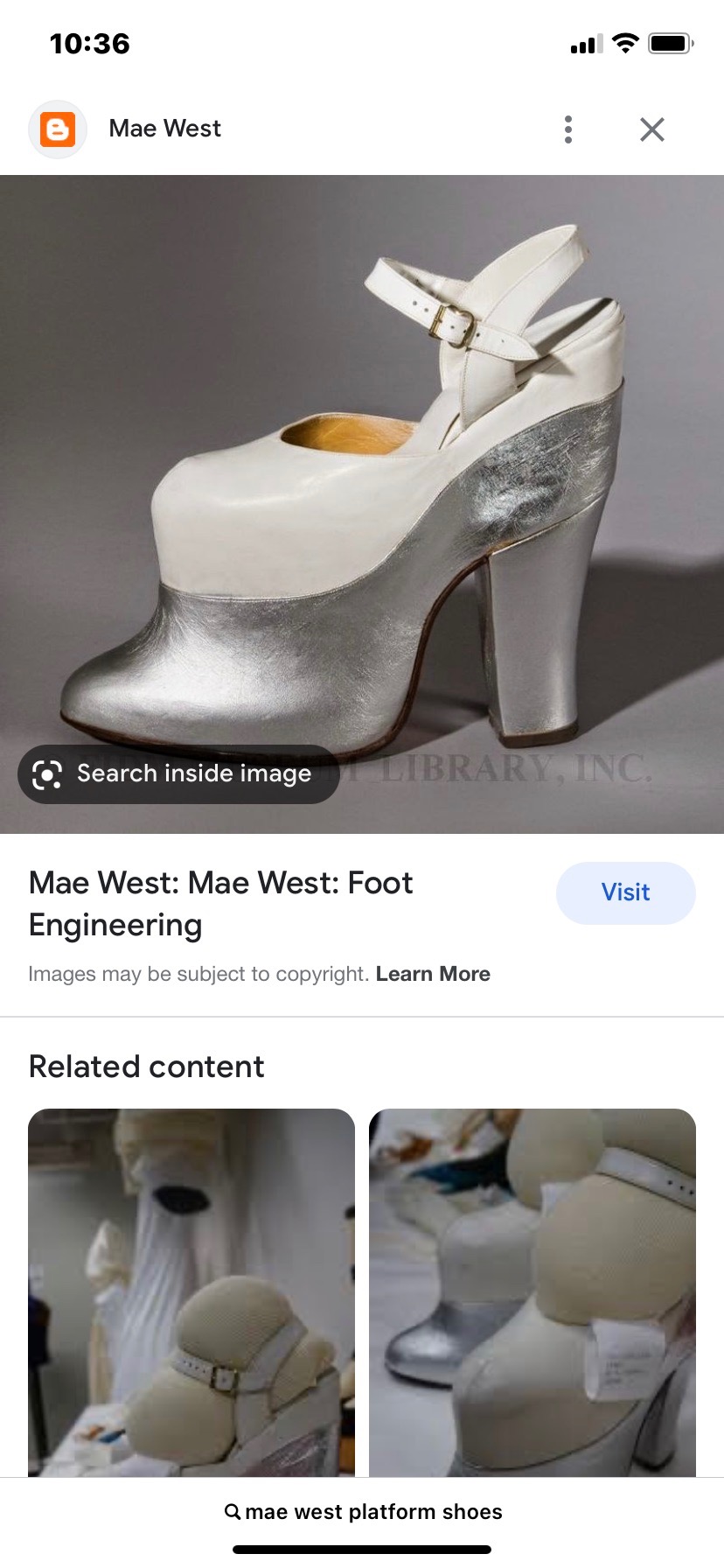Viewport: 724px width, 1568px height.
Task: Close the image viewer
Action: coord(651,129)
